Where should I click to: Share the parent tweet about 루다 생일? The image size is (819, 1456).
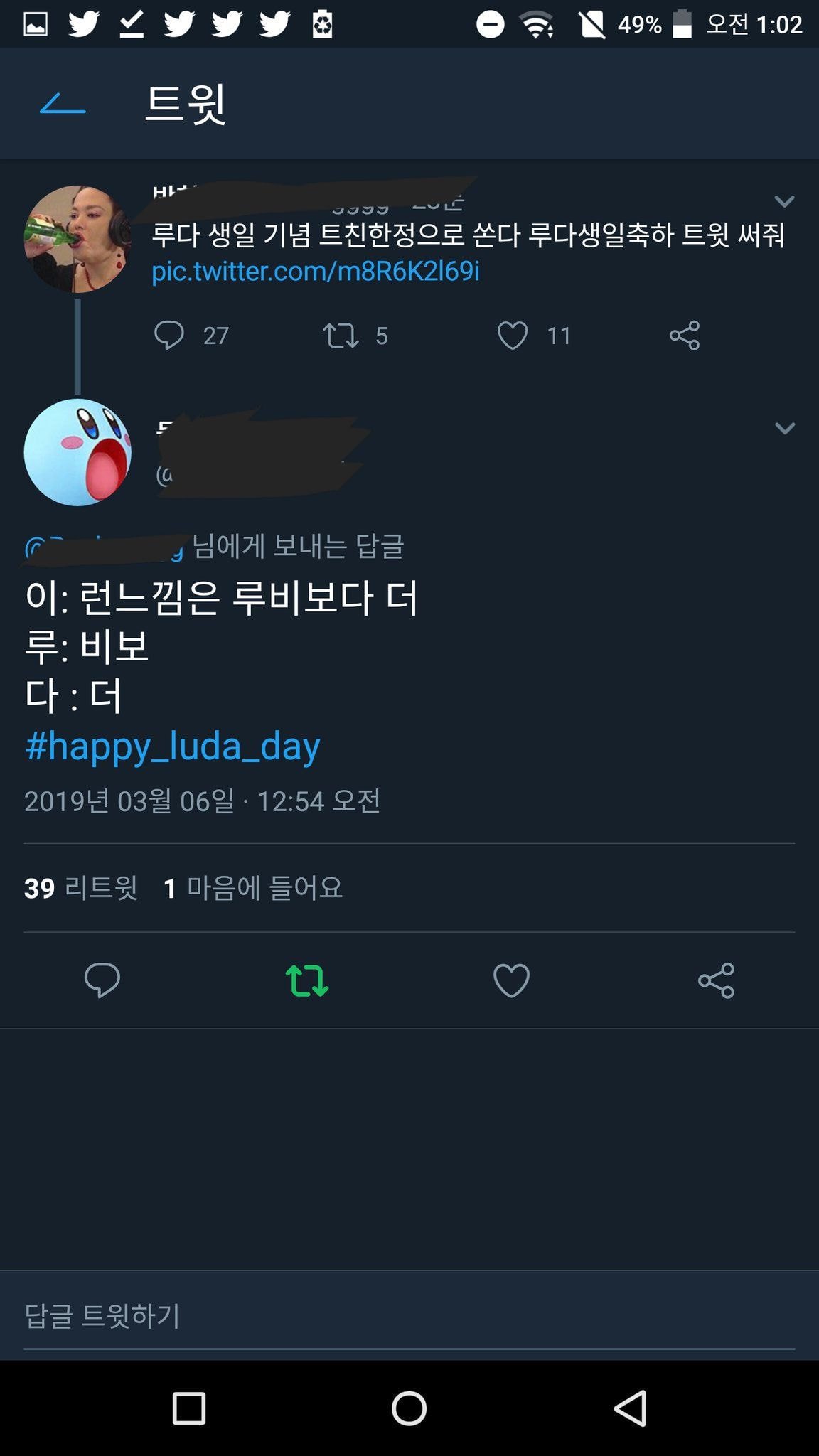click(x=684, y=335)
